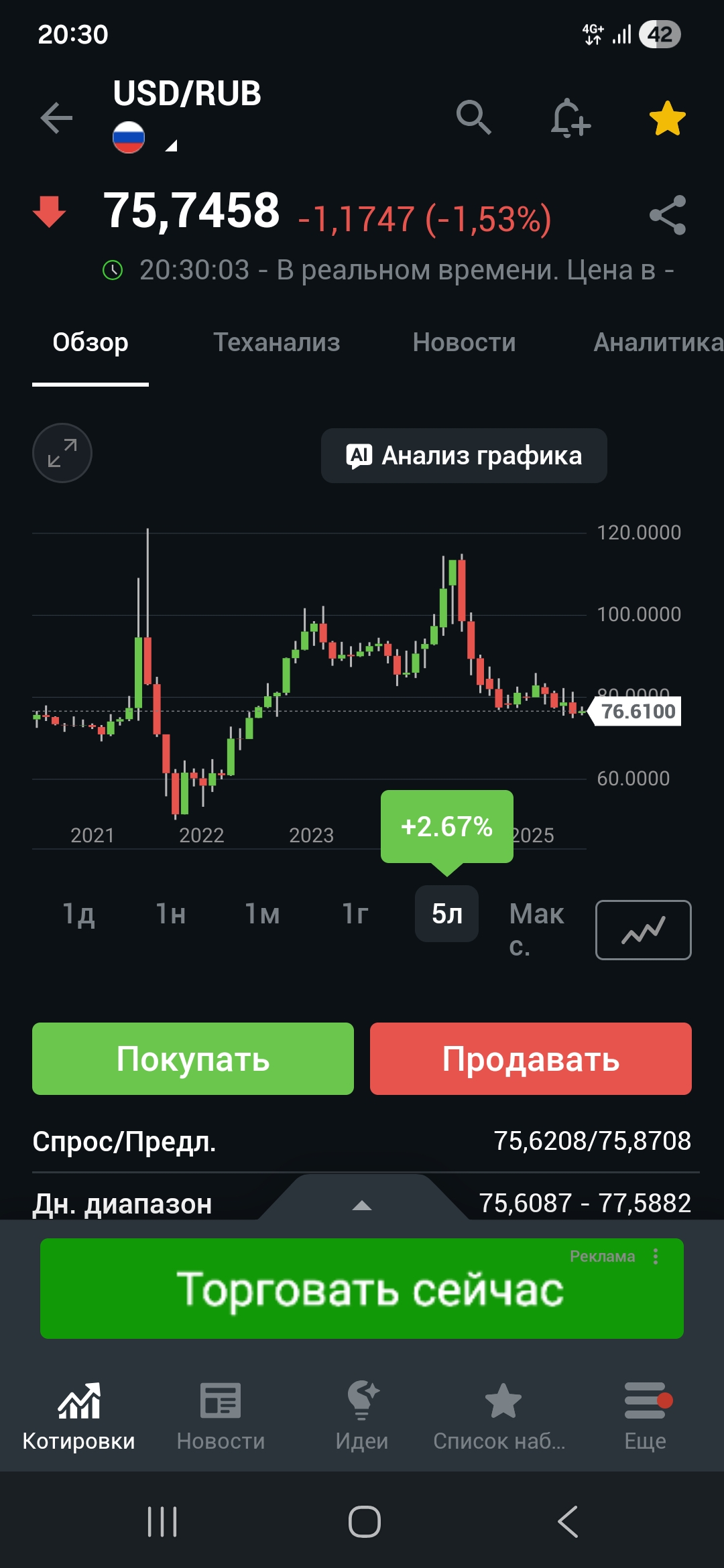Tap the red Продавать button
The image size is (724, 1568).
(530, 1059)
